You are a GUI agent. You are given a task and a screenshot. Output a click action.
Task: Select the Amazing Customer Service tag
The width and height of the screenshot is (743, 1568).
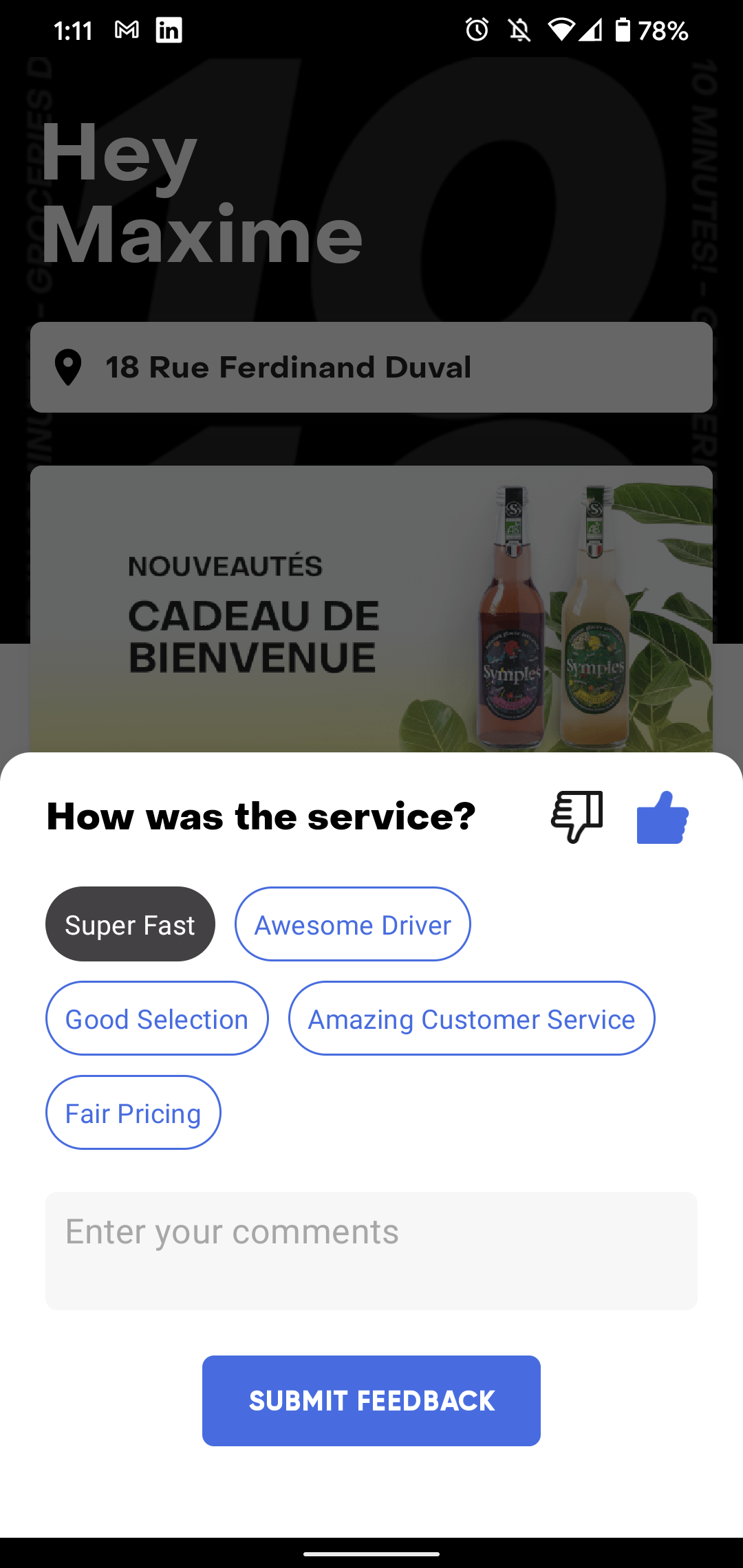pos(472,1019)
